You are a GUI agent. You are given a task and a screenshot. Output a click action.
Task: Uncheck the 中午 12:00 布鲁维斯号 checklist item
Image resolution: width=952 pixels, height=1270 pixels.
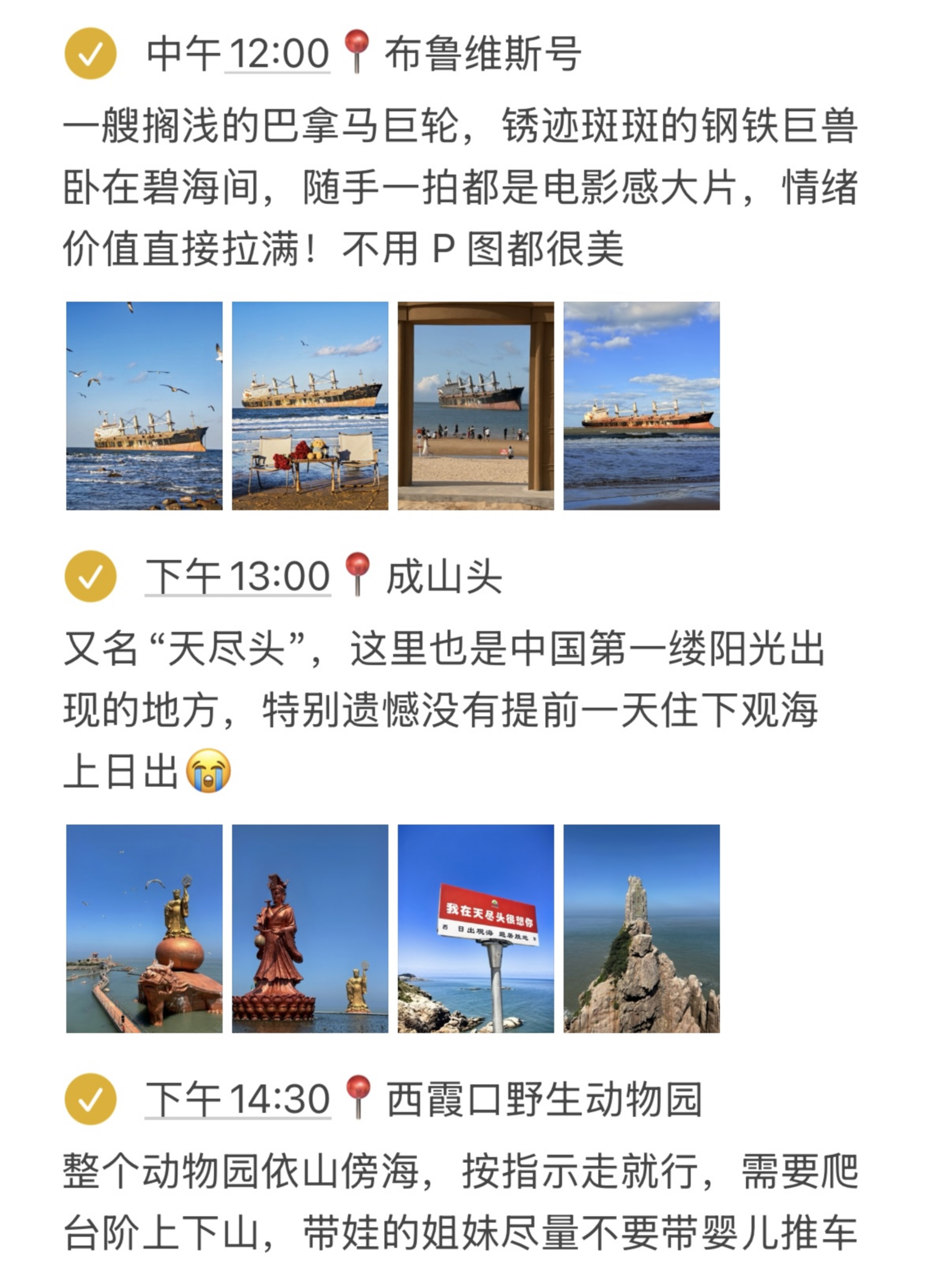90,53
